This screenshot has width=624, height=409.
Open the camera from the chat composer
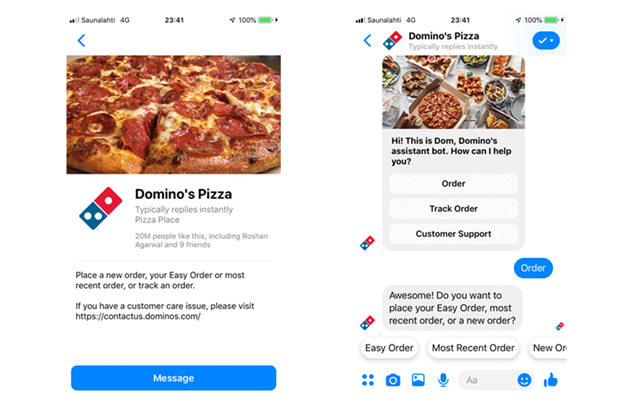(x=393, y=380)
